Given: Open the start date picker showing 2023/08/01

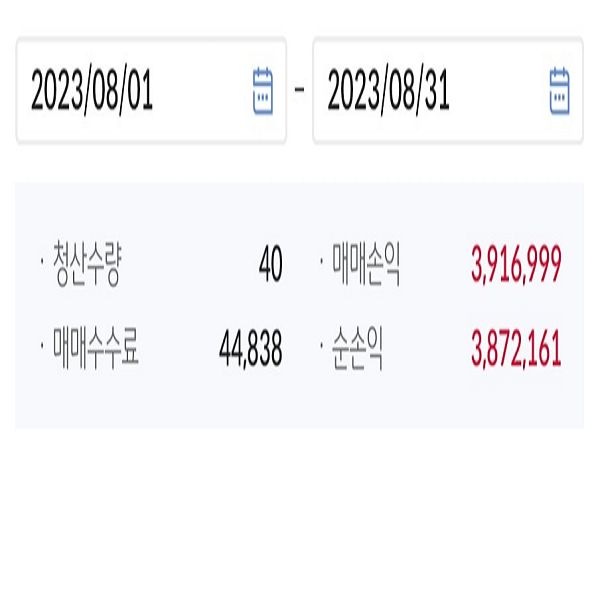Looking at the screenshot, I should tap(262, 91).
